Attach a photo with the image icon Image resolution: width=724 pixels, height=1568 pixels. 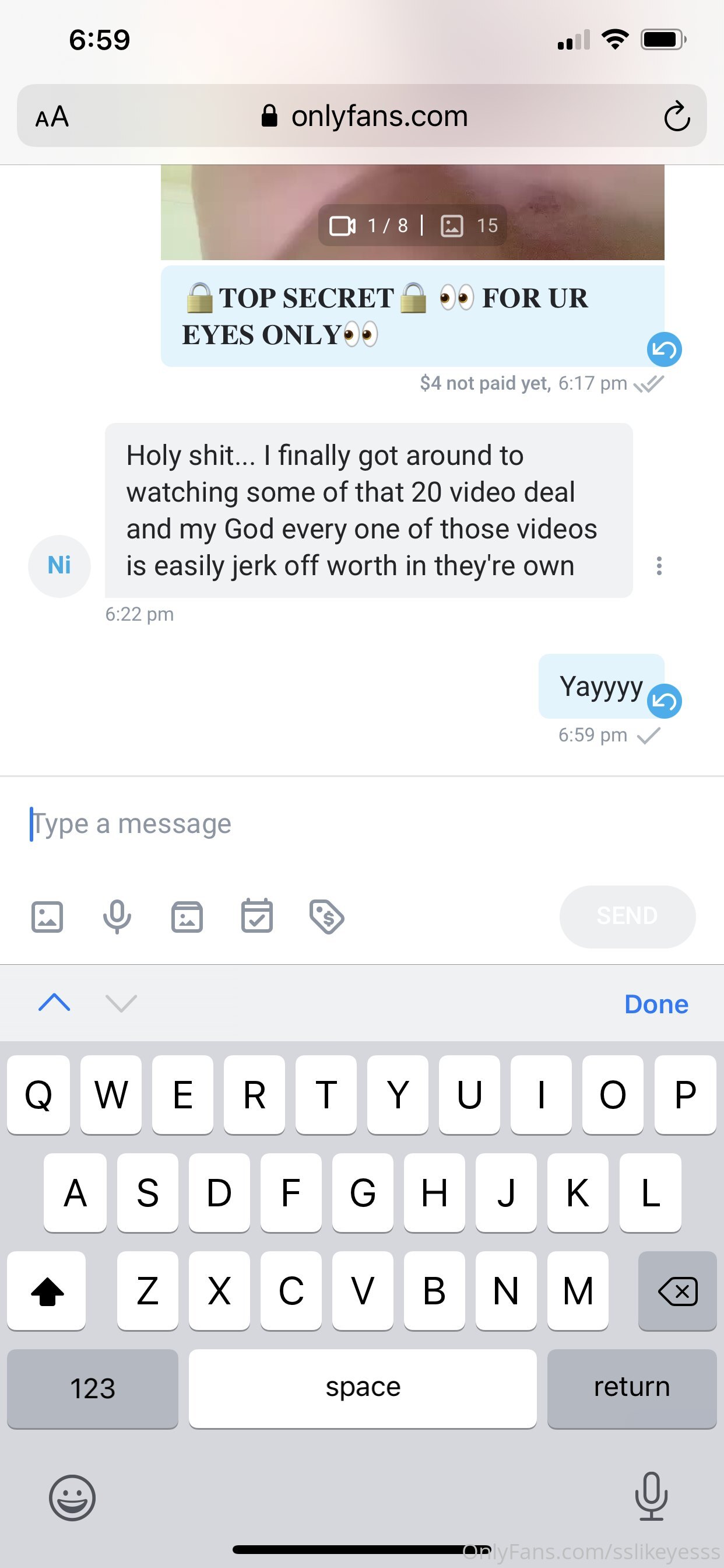47,916
